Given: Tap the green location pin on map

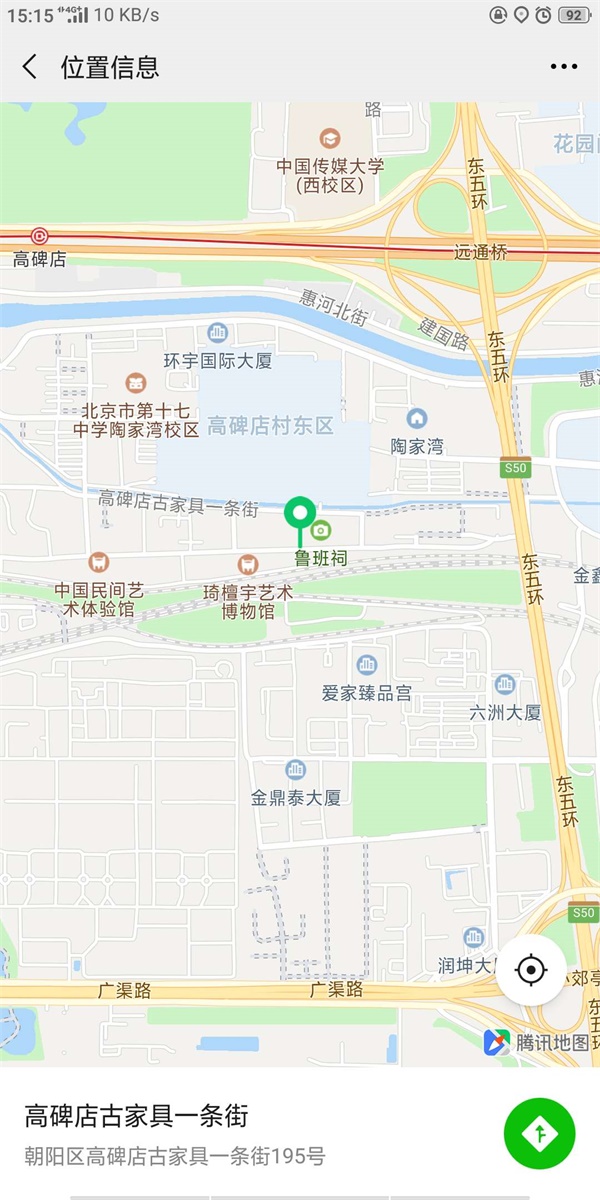Looking at the screenshot, I should tap(299, 515).
